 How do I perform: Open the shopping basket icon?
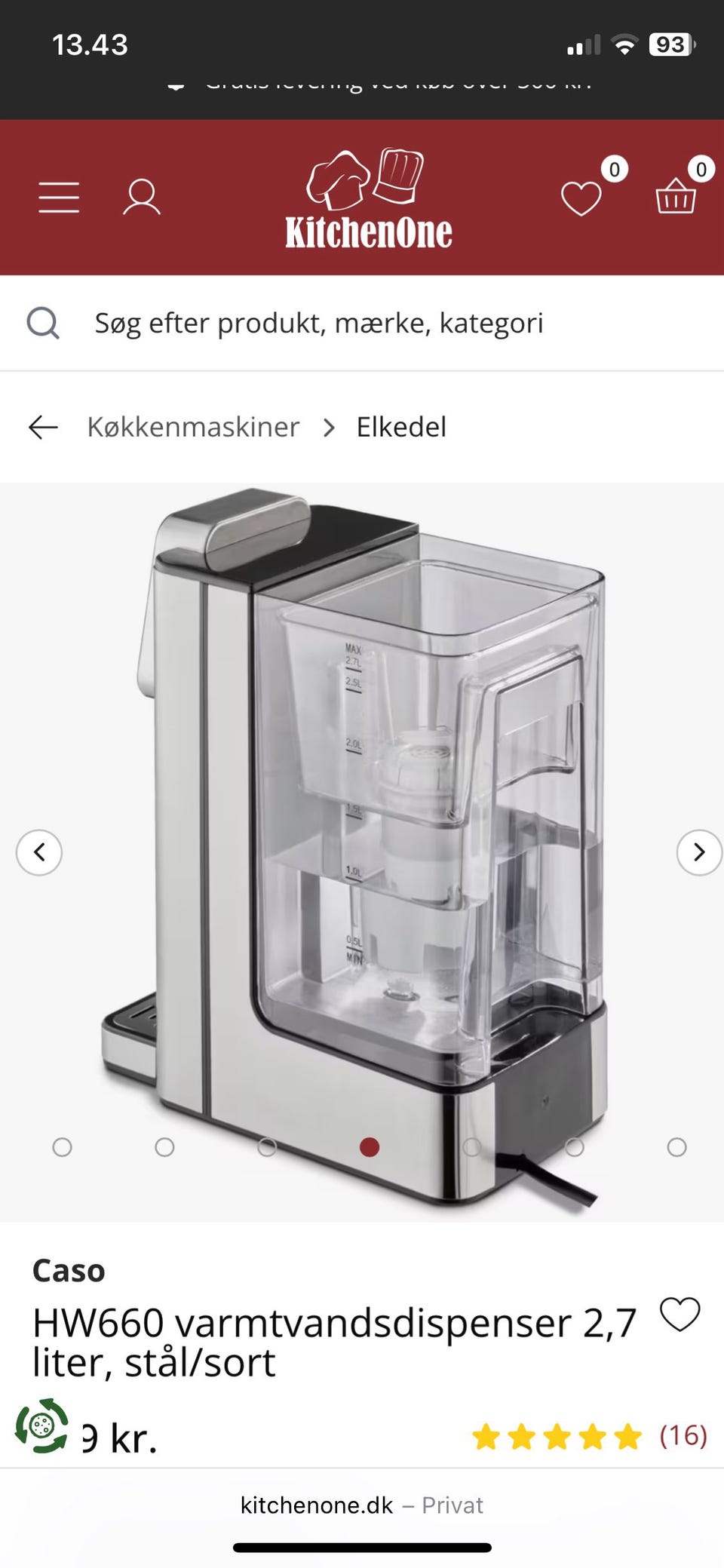click(x=676, y=198)
